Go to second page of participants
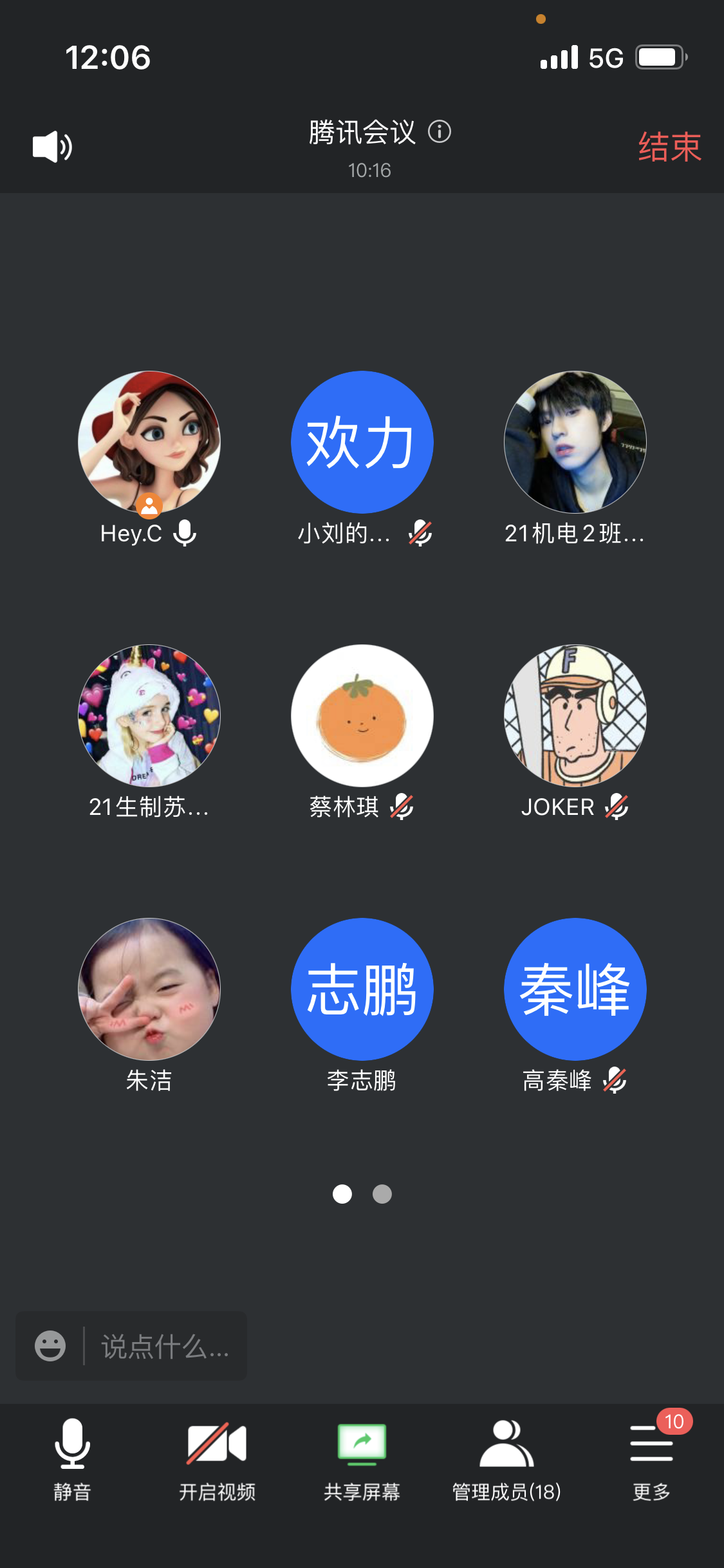Image resolution: width=724 pixels, height=1568 pixels. (x=382, y=1194)
